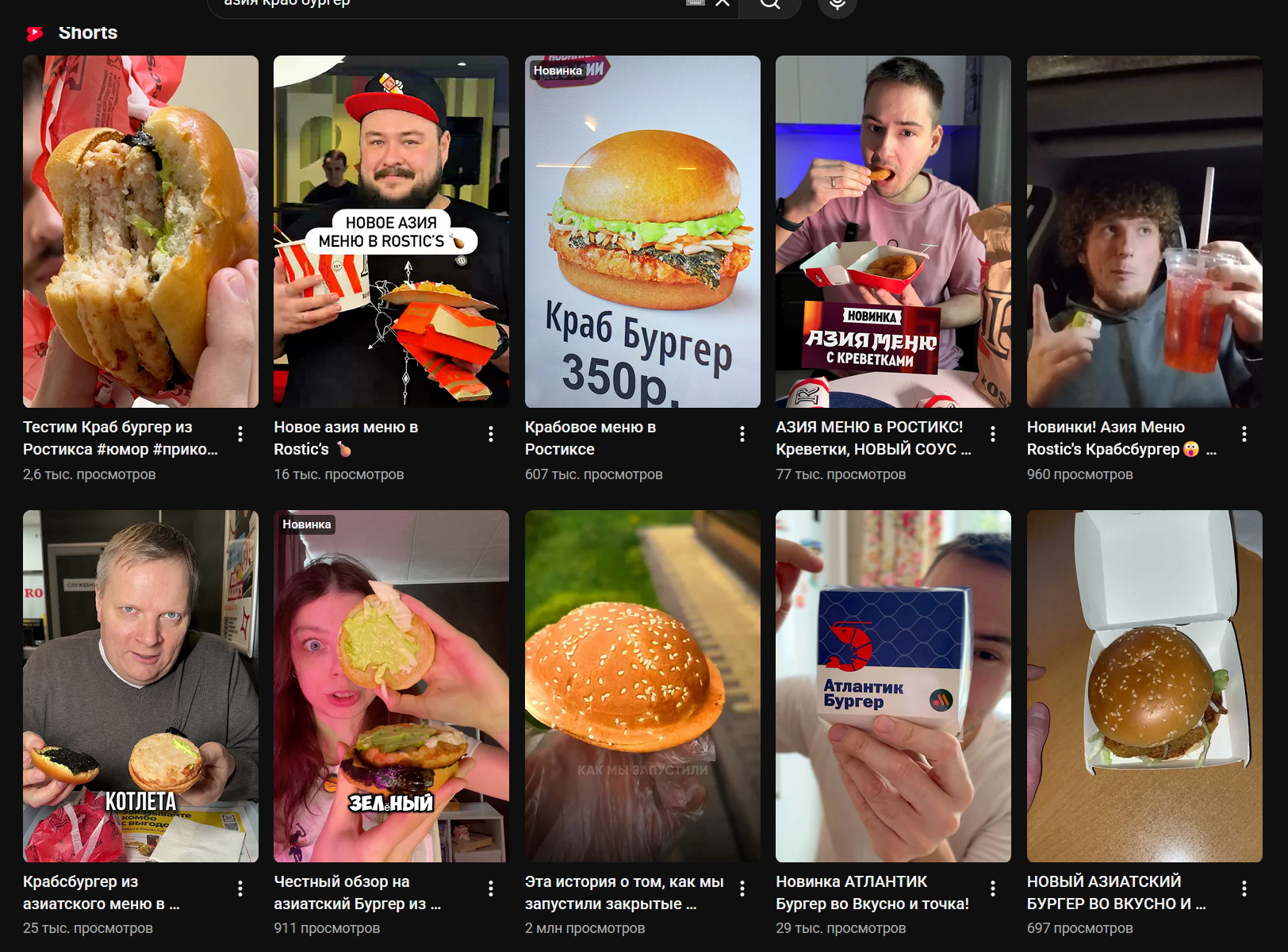Open short 'Тестим Краб бургер из Ростикса'

140,232
